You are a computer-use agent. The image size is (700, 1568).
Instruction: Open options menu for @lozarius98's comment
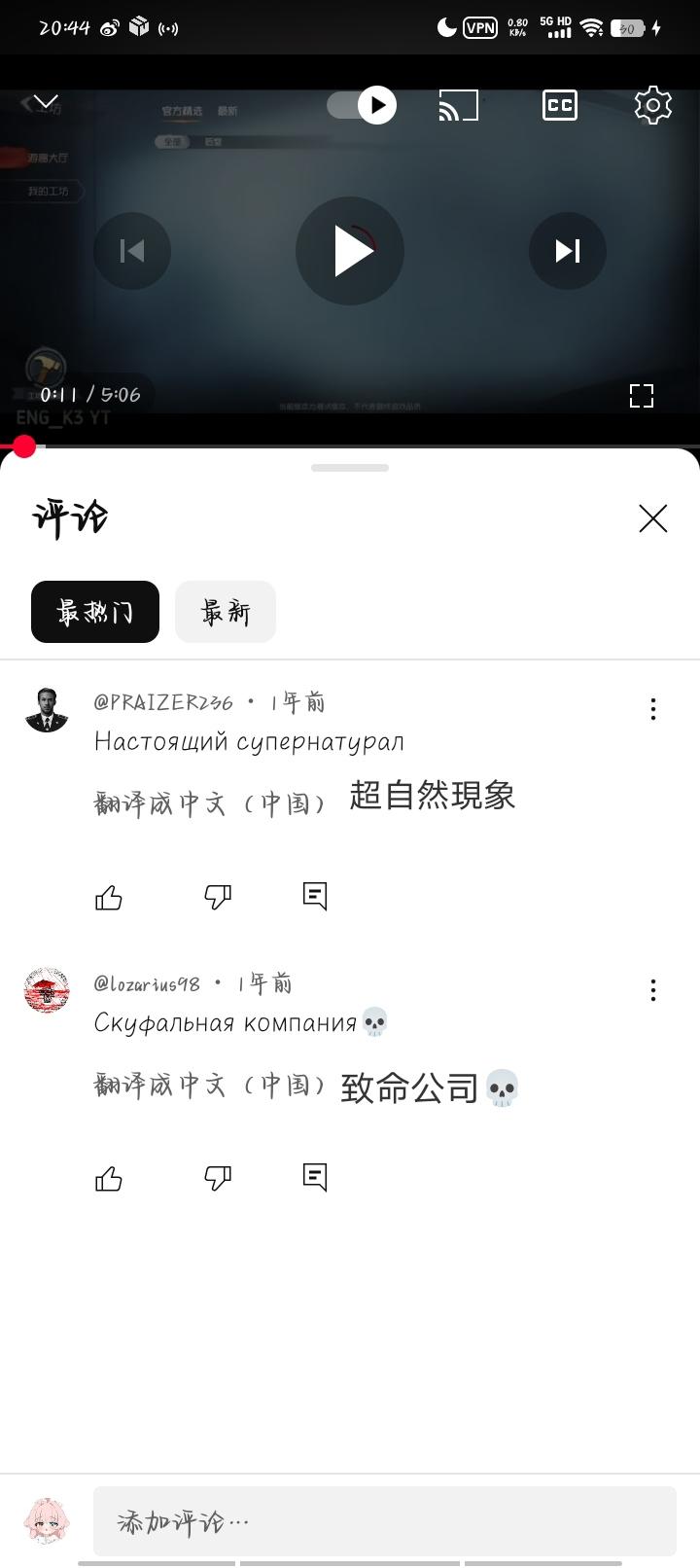point(652,990)
